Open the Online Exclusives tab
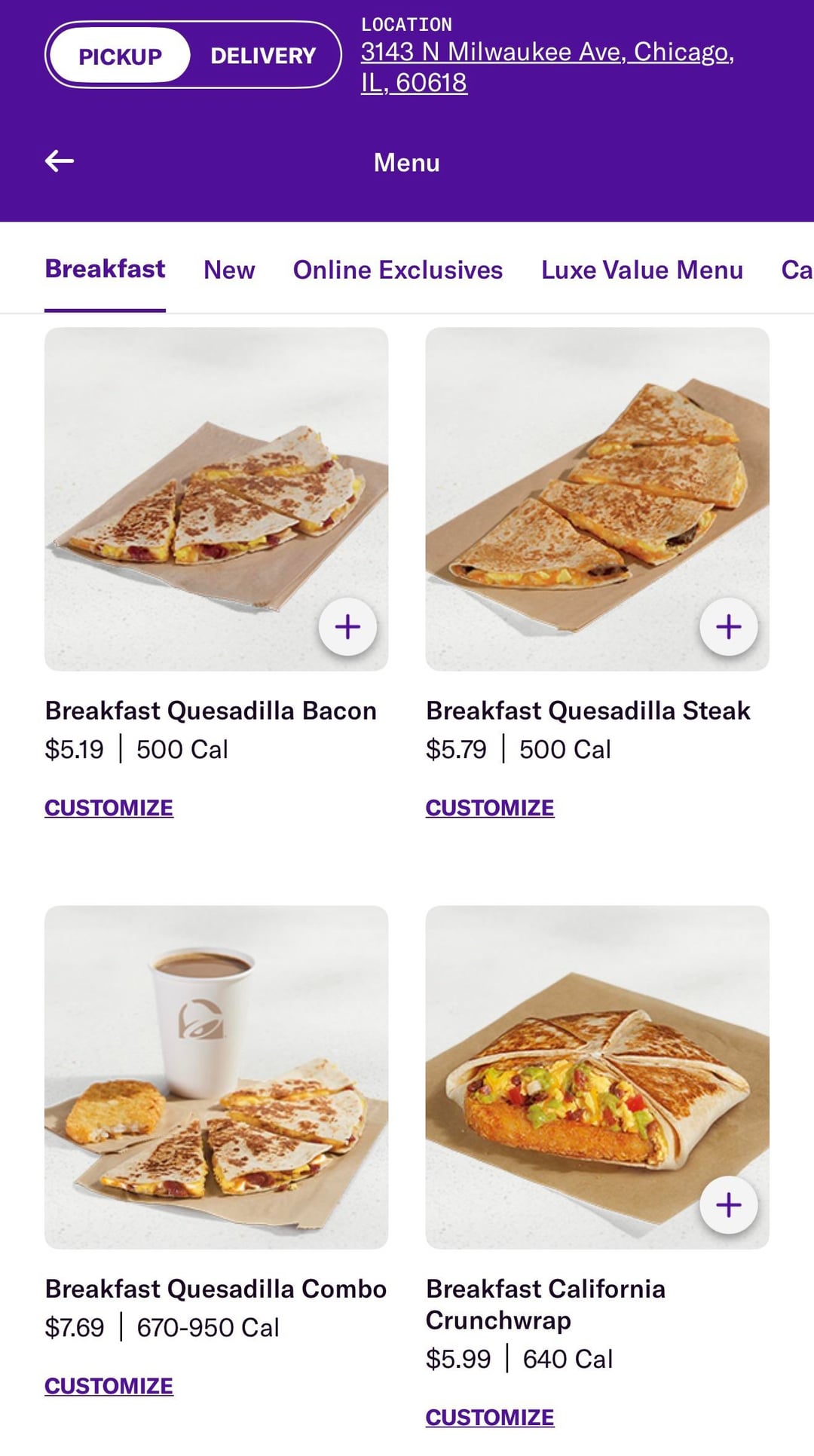This screenshot has width=814, height=1456. (x=397, y=270)
